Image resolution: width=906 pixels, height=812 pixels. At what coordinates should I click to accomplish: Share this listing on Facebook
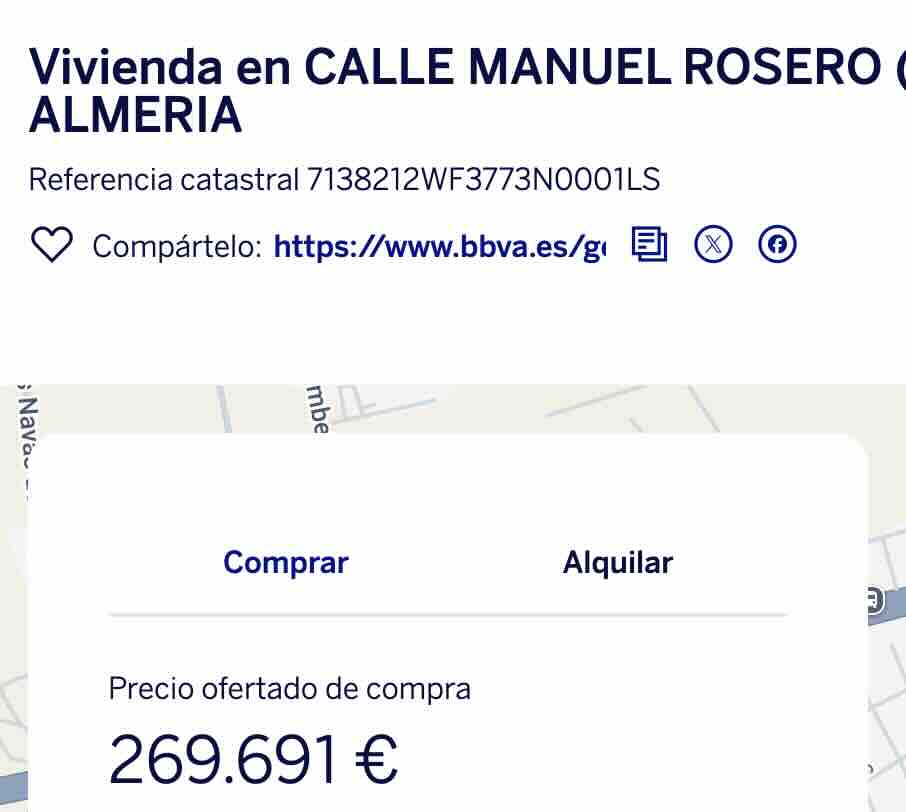(x=777, y=245)
